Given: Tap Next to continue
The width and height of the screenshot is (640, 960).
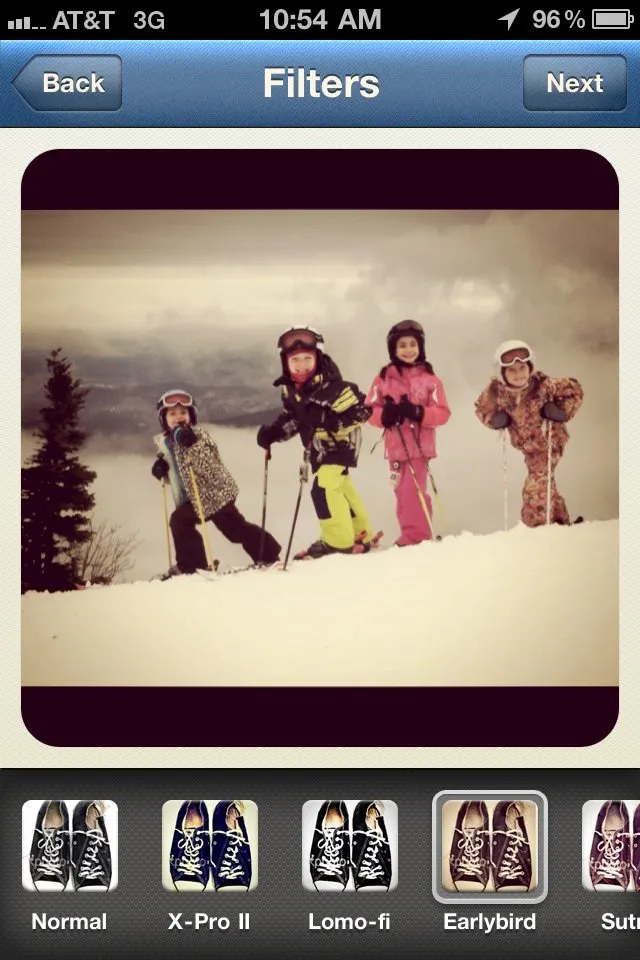Looking at the screenshot, I should coord(574,83).
